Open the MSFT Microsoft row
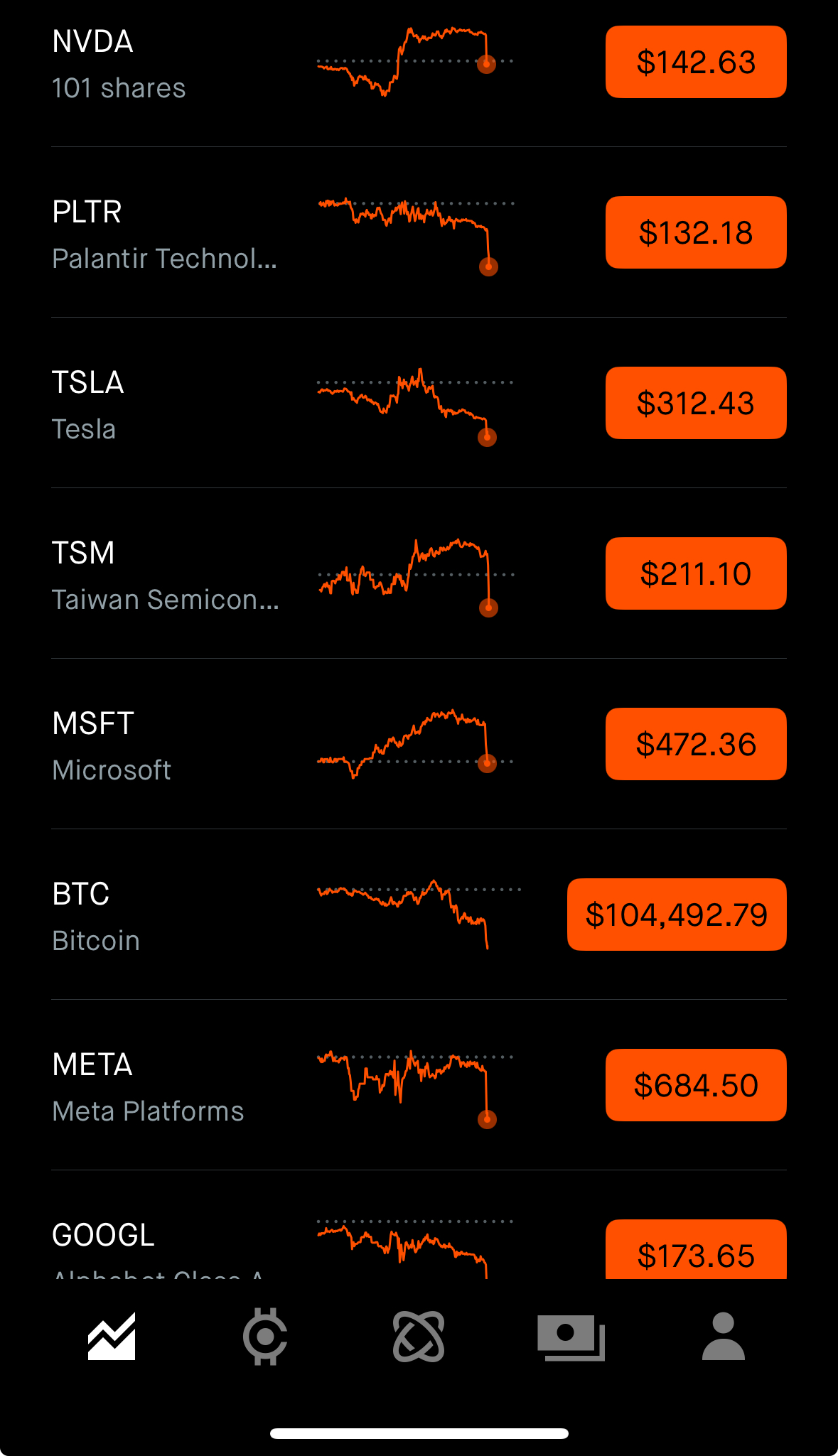Screen dimensions: 838x1456 point(419,744)
